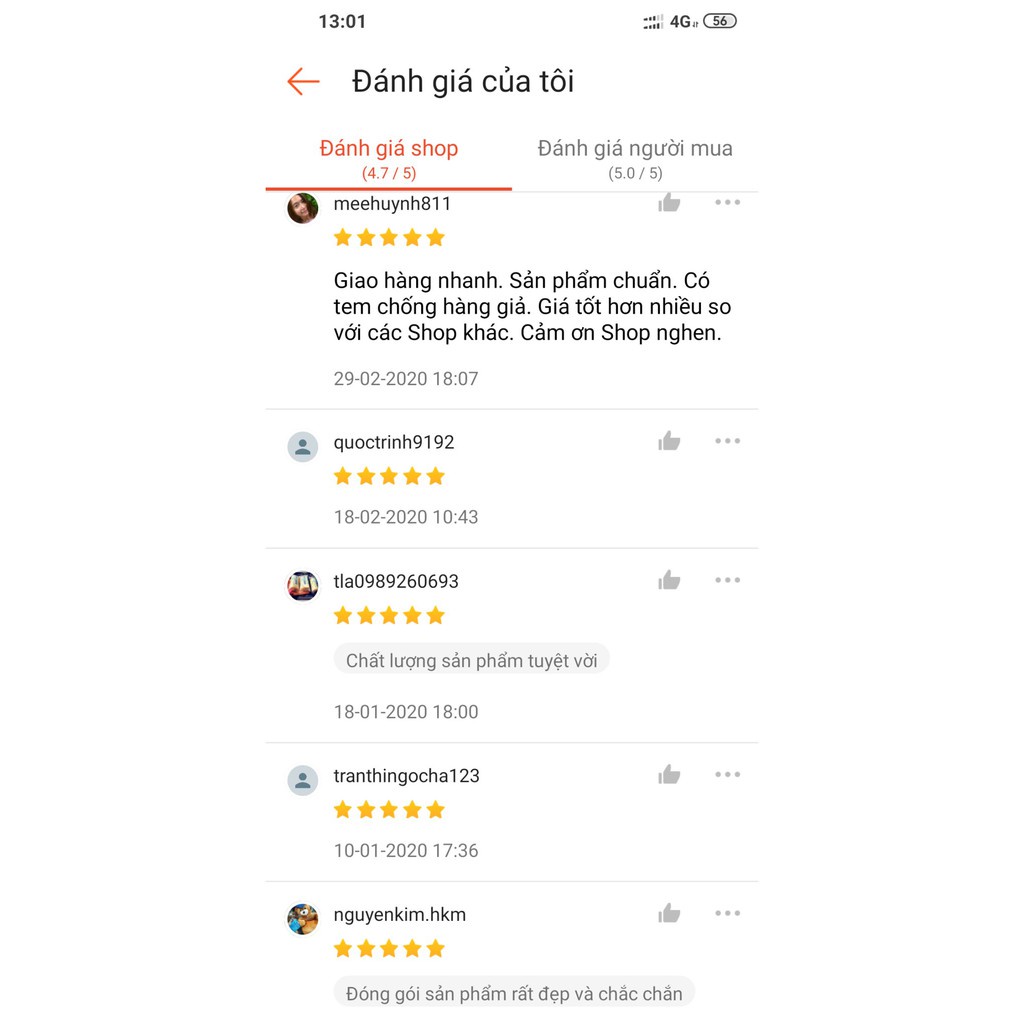Open more options for nguyenkim.hkm's review
1024x1024 pixels.
tap(727, 913)
